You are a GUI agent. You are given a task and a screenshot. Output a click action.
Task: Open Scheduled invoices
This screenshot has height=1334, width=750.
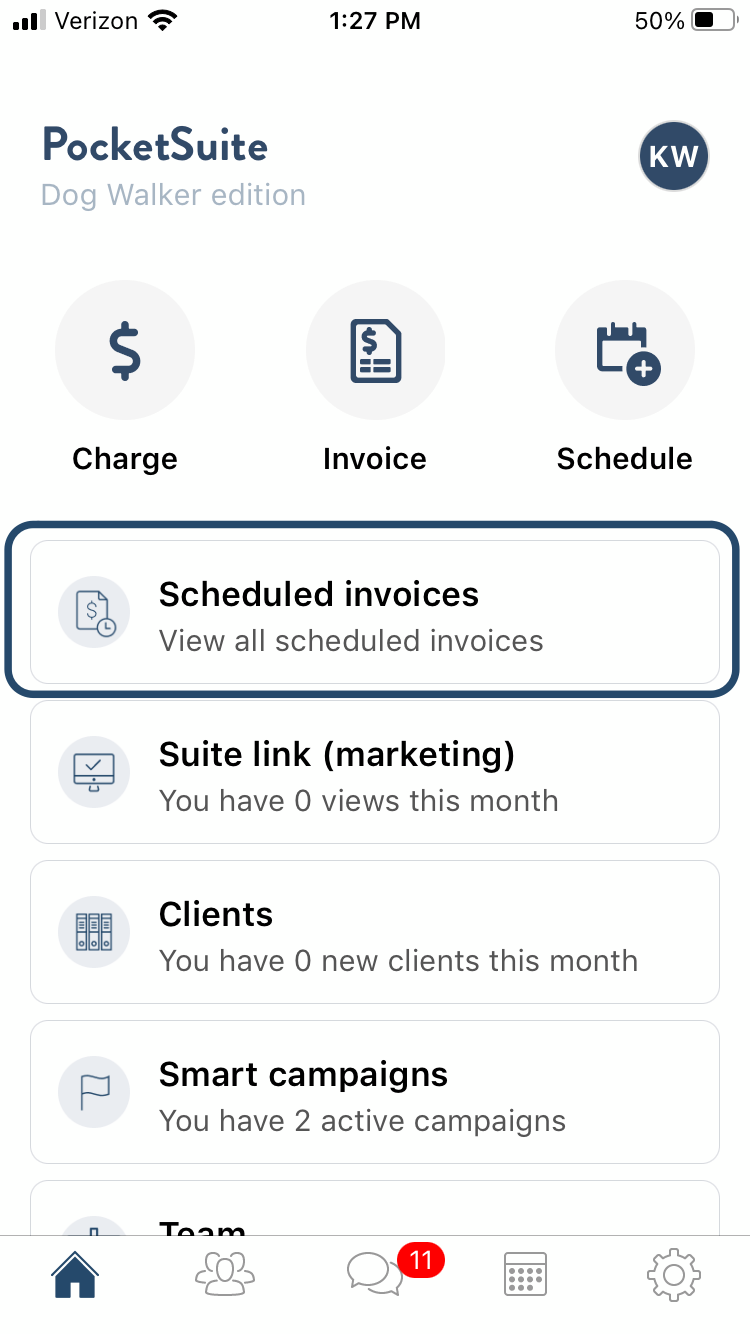point(375,612)
